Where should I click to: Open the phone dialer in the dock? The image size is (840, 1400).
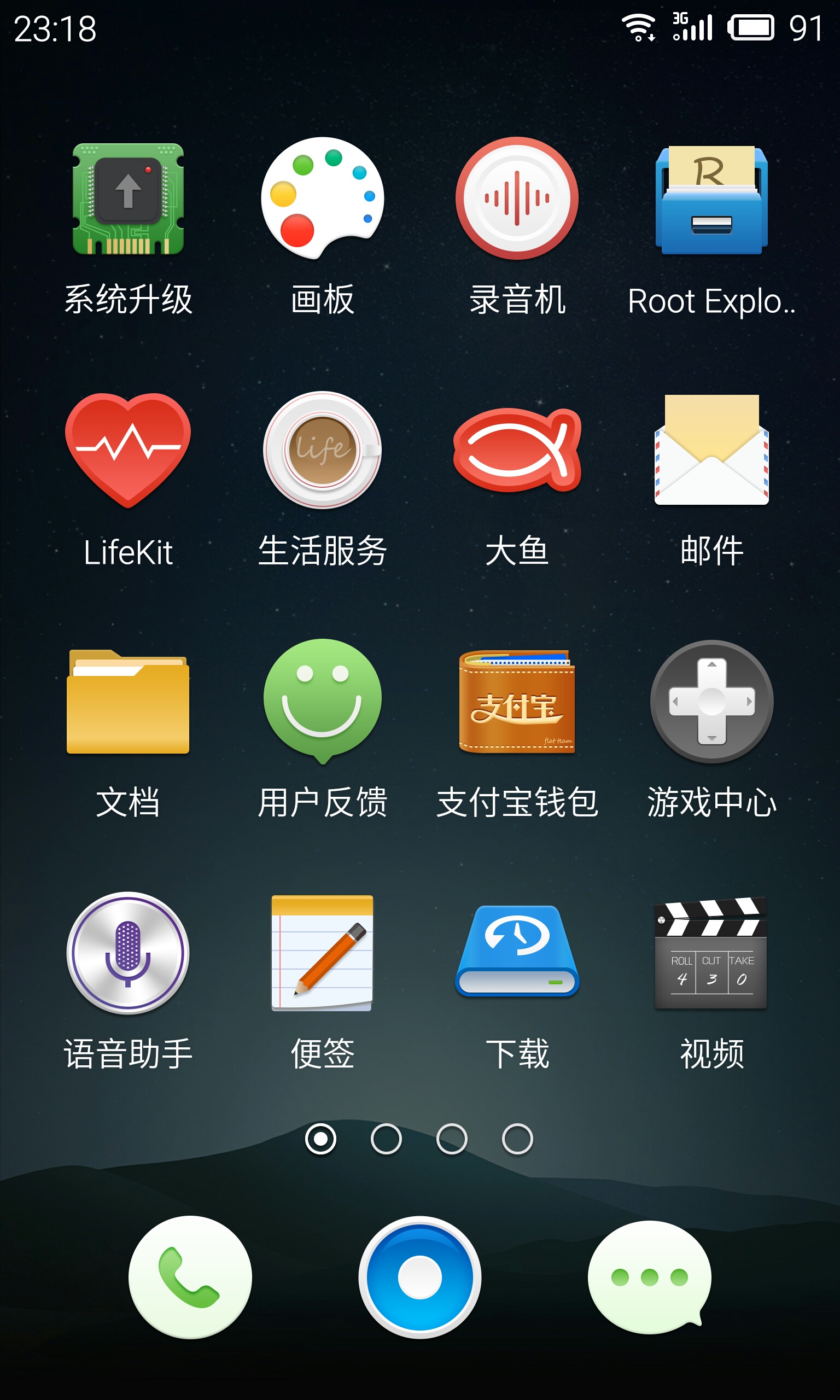[x=190, y=1277]
